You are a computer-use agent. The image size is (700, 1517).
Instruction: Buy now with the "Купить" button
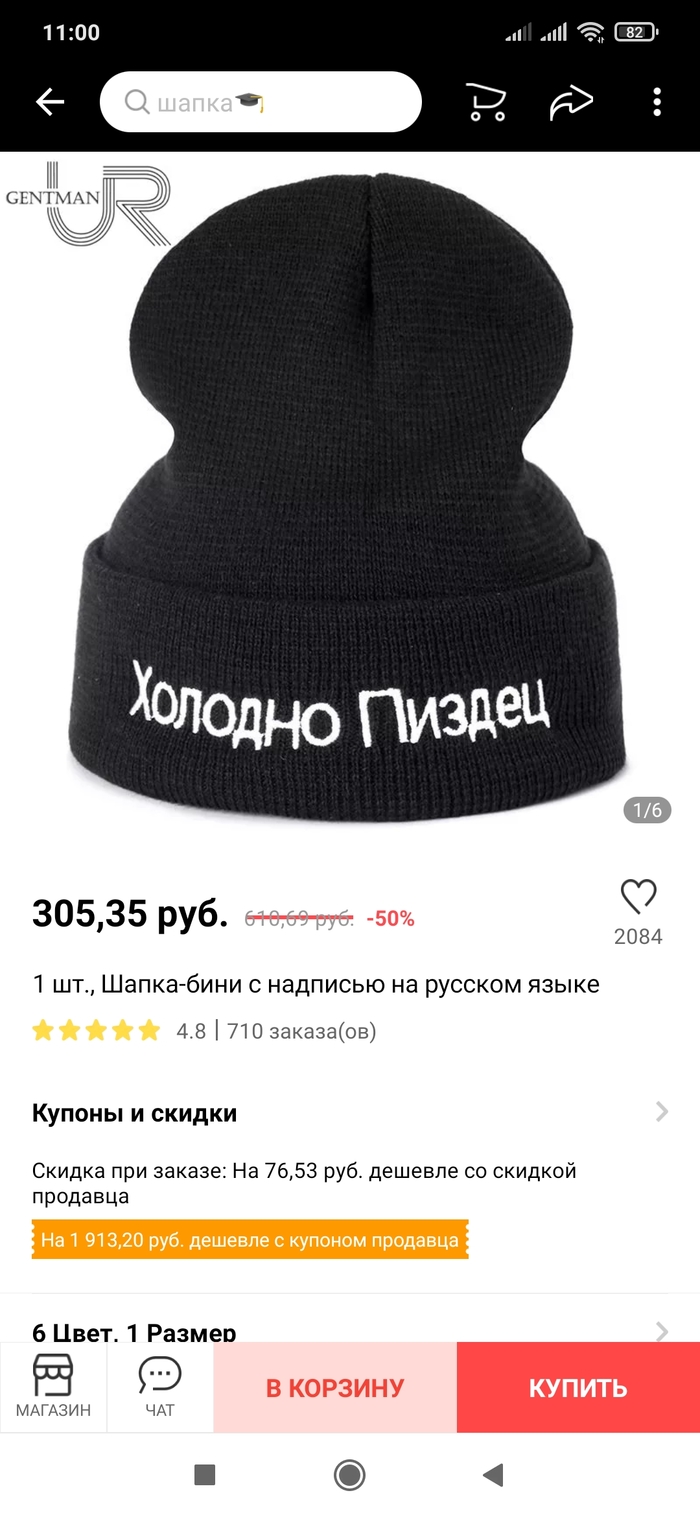[x=578, y=1388]
